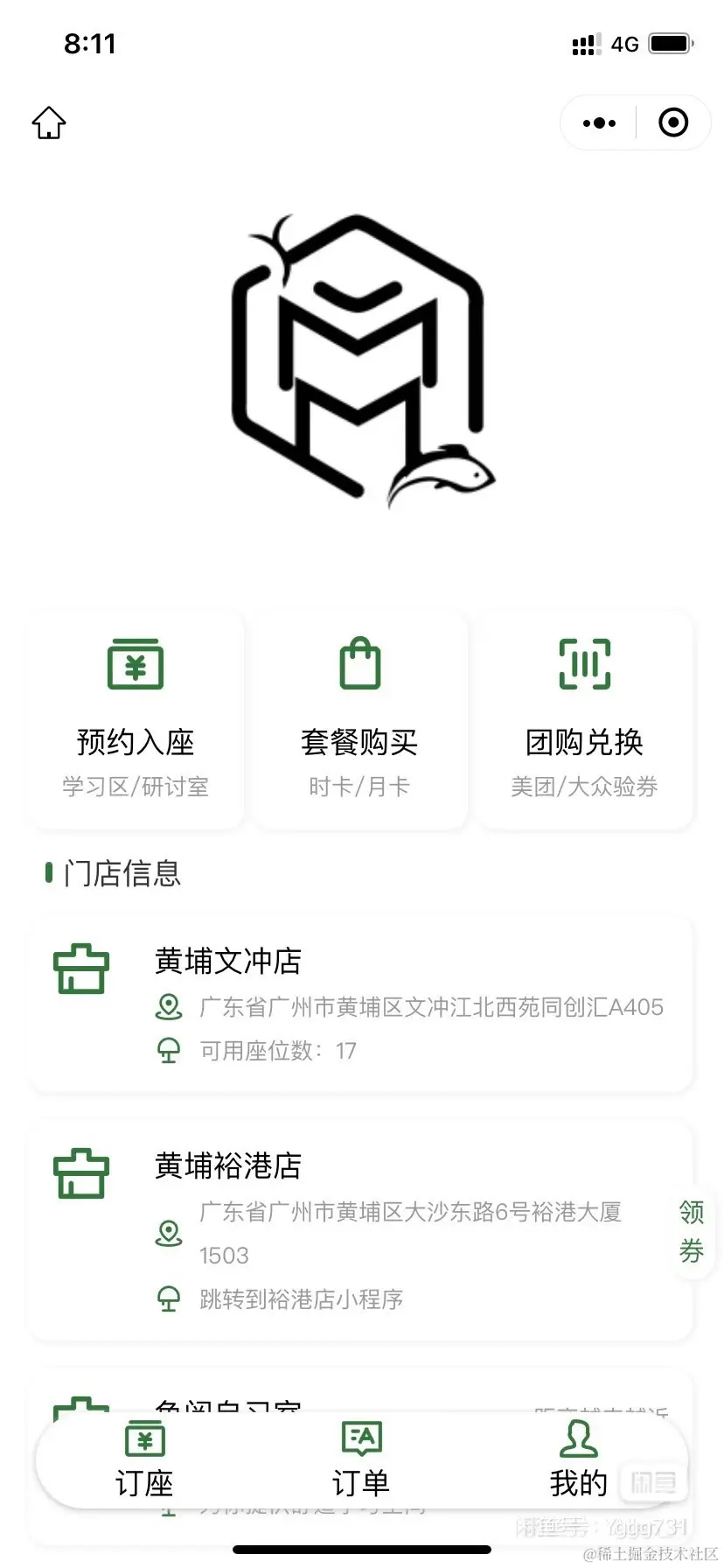Open the mini-program more options menu
This screenshot has width=724, height=1568.
(x=597, y=122)
